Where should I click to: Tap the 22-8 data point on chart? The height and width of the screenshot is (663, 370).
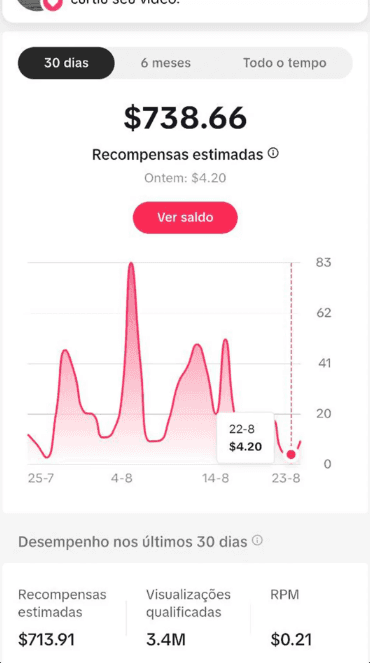291,454
